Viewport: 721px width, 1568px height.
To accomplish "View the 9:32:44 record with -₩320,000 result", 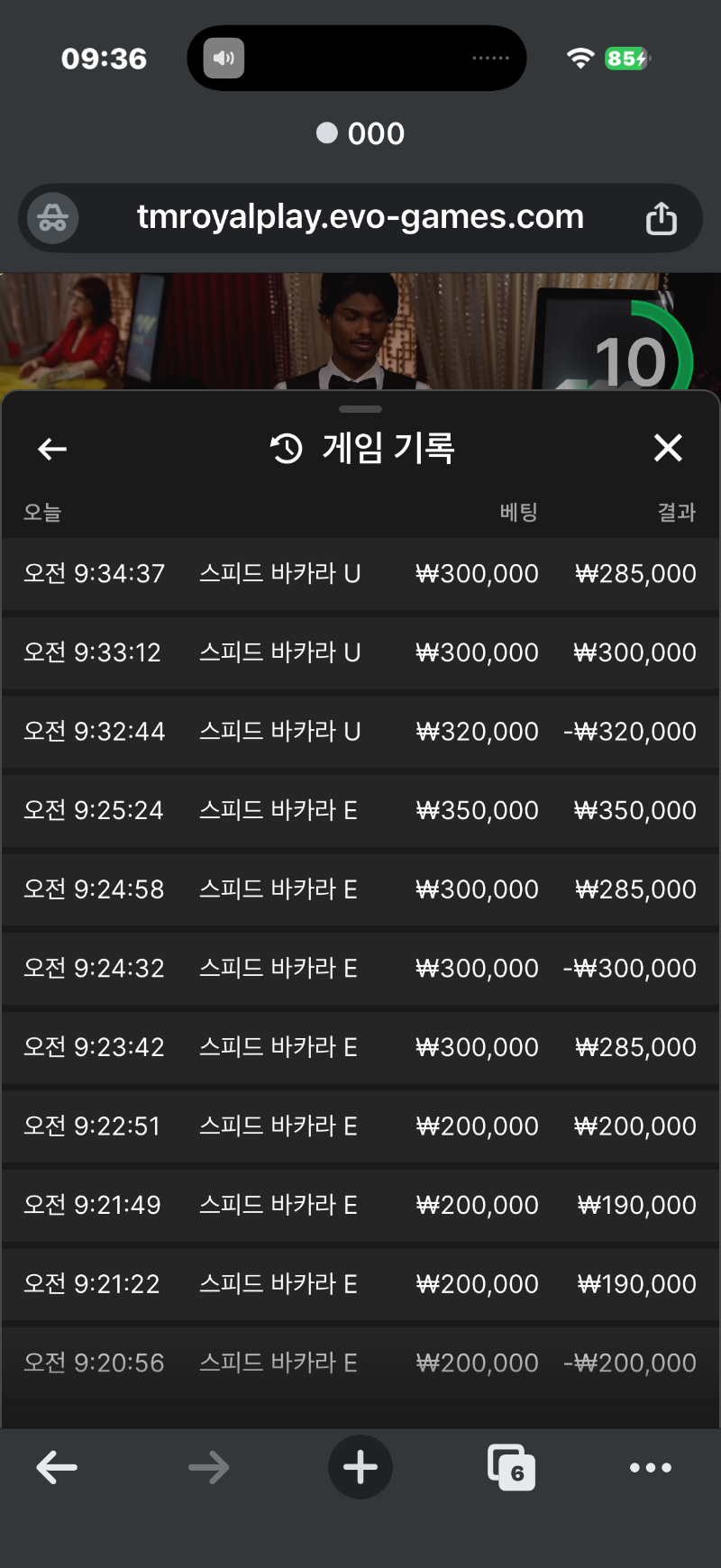I will [x=360, y=732].
